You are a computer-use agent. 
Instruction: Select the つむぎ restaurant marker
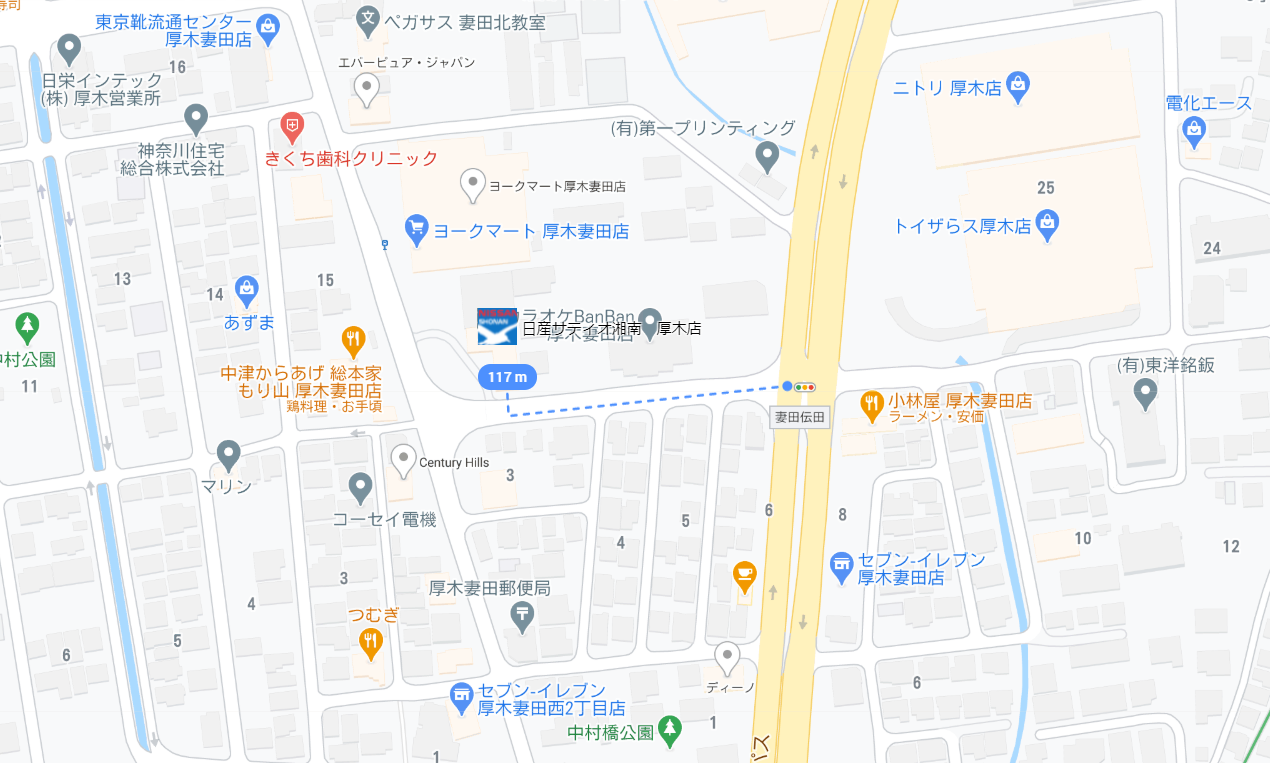[370, 643]
